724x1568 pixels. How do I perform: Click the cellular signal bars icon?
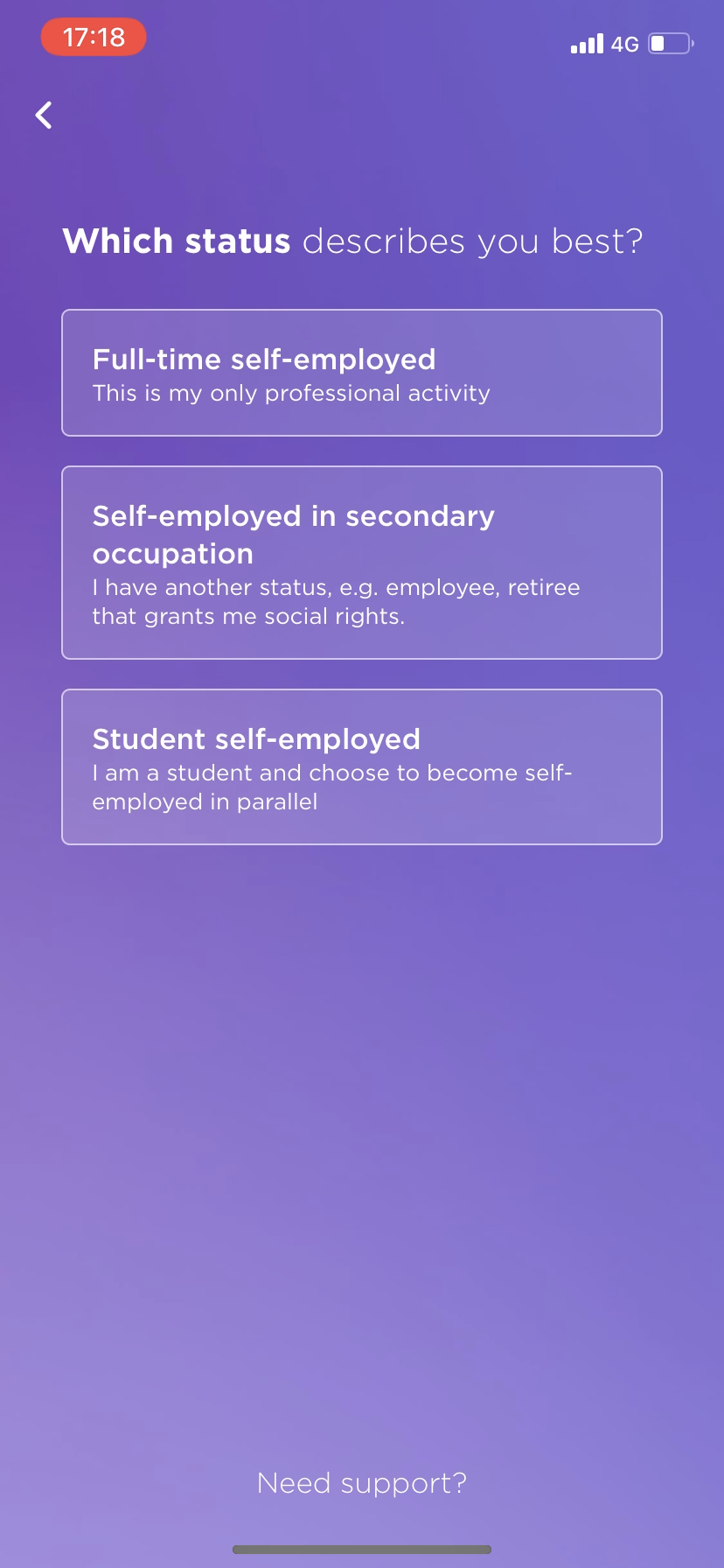[x=587, y=43]
